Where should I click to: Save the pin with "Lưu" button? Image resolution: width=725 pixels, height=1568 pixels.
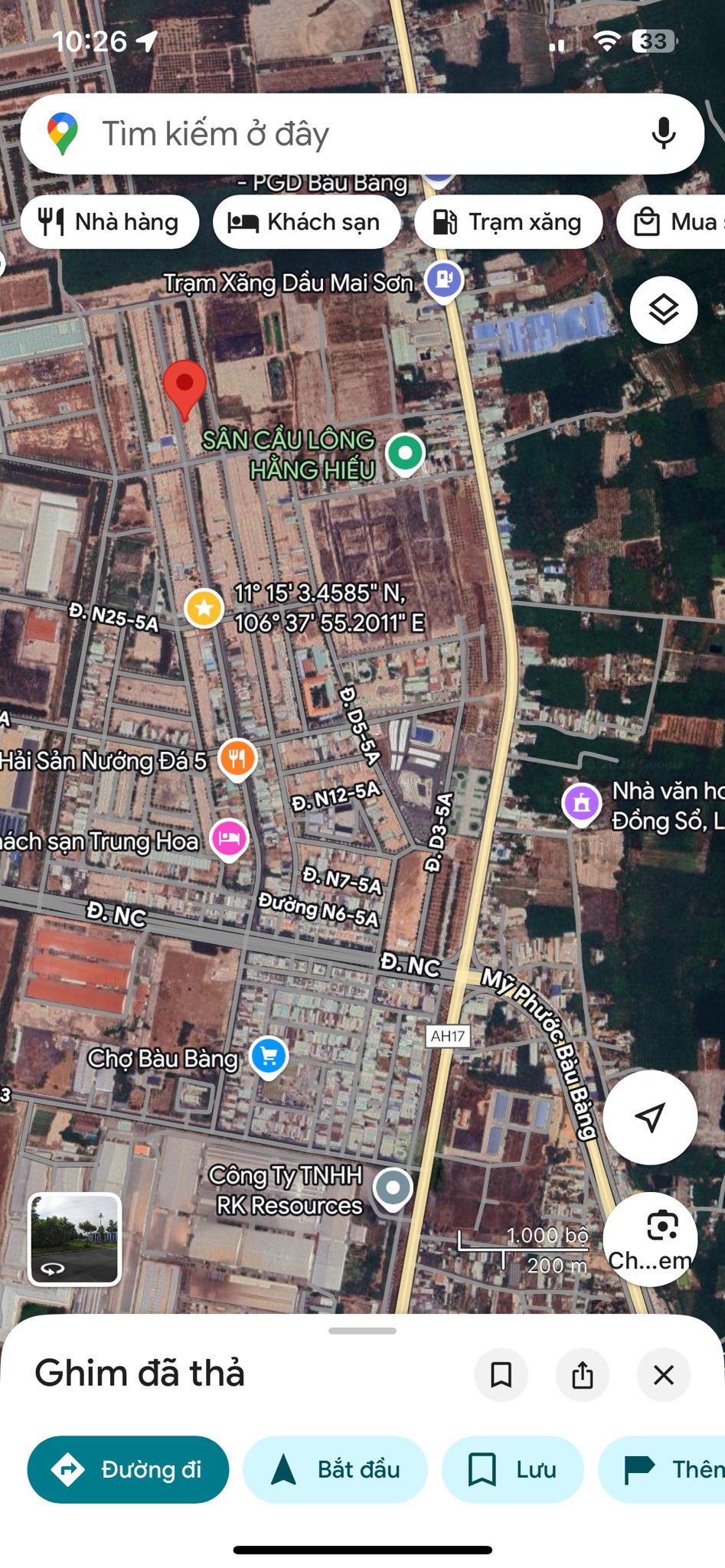[512, 1469]
